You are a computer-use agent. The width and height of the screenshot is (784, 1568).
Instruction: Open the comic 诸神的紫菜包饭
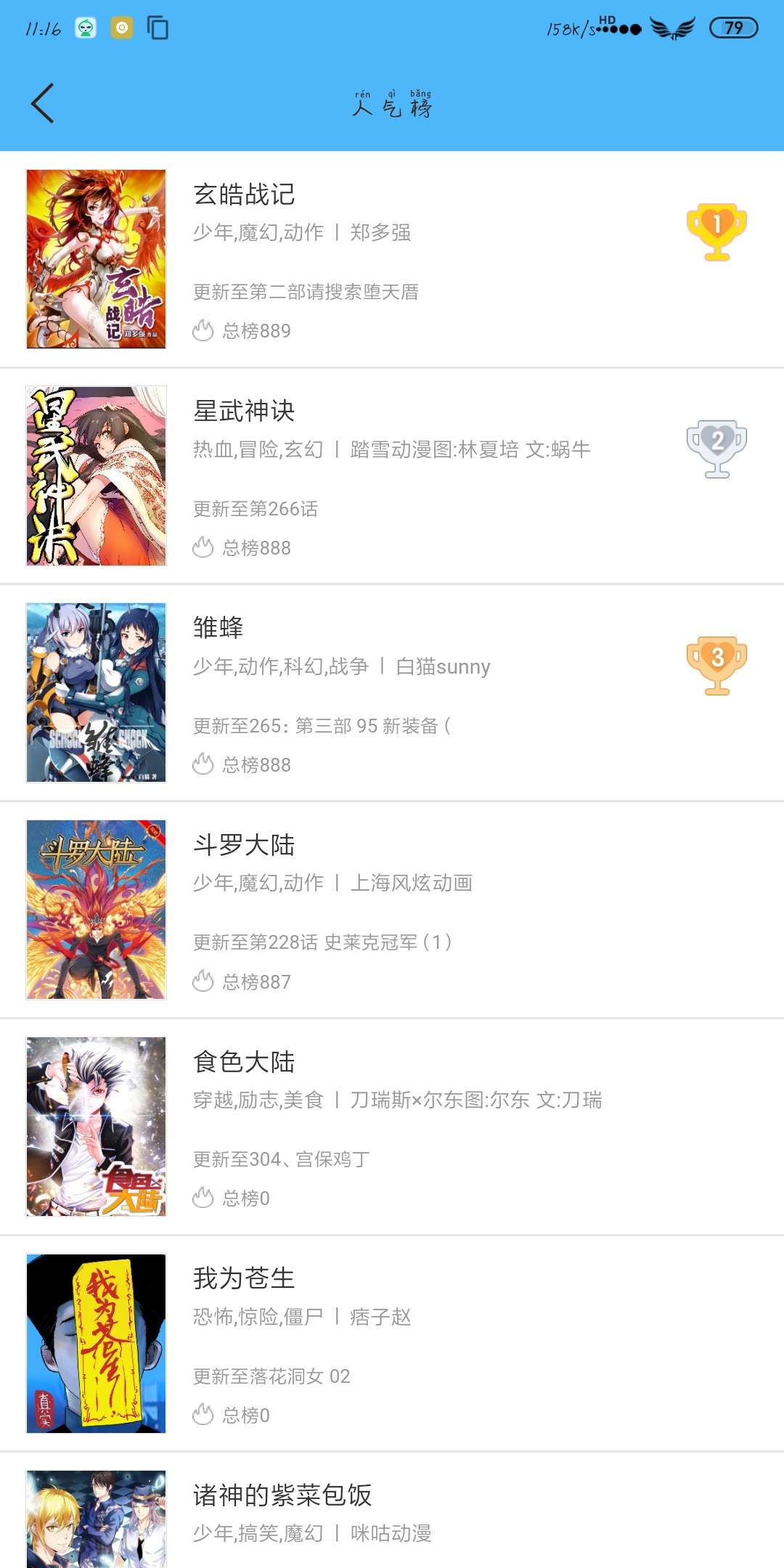pos(392,1511)
